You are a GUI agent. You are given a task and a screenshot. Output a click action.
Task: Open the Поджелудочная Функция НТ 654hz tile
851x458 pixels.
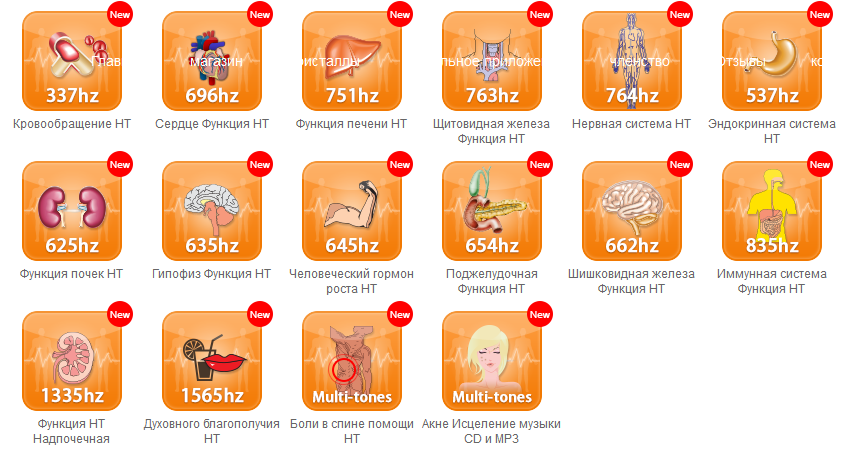[x=492, y=211]
